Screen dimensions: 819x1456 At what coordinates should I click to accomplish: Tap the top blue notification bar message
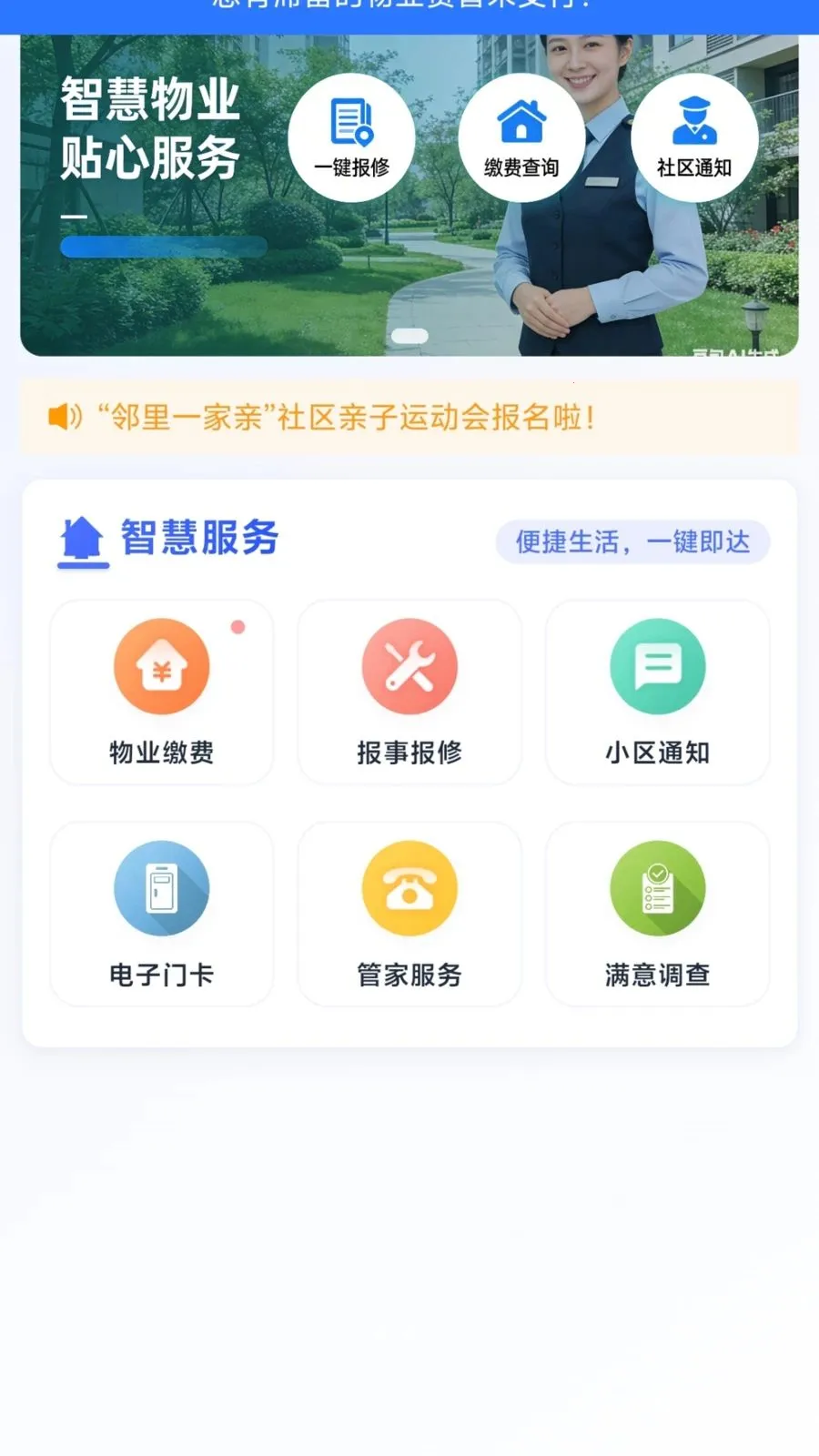(409, 7)
